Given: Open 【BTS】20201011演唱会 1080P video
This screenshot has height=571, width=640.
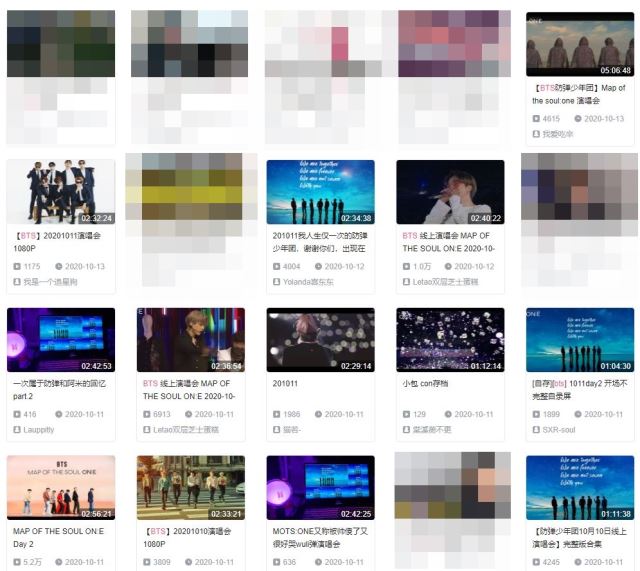Looking at the screenshot, I should tap(61, 191).
